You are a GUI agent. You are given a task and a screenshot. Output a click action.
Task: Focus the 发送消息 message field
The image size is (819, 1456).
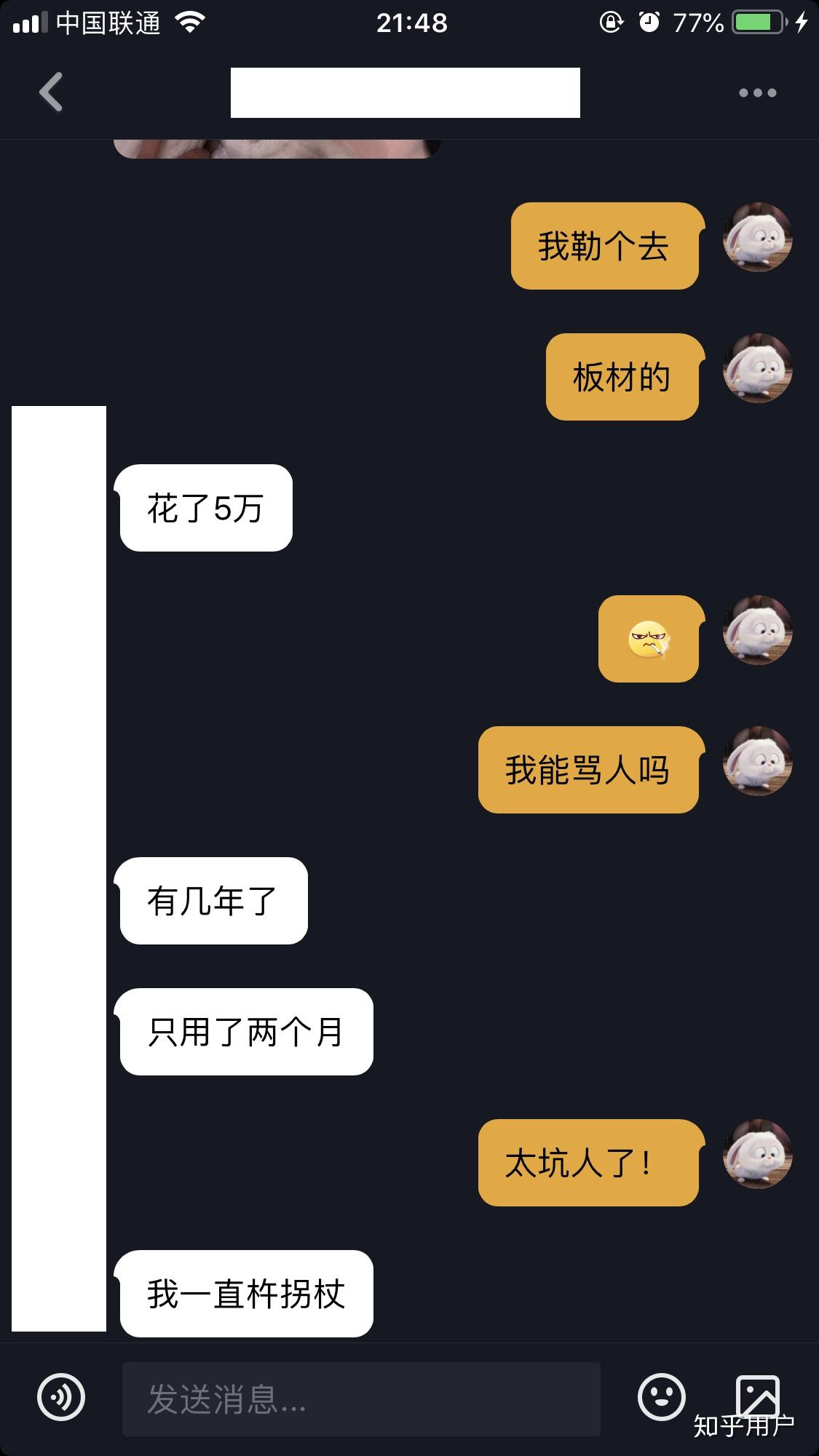tap(360, 1399)
